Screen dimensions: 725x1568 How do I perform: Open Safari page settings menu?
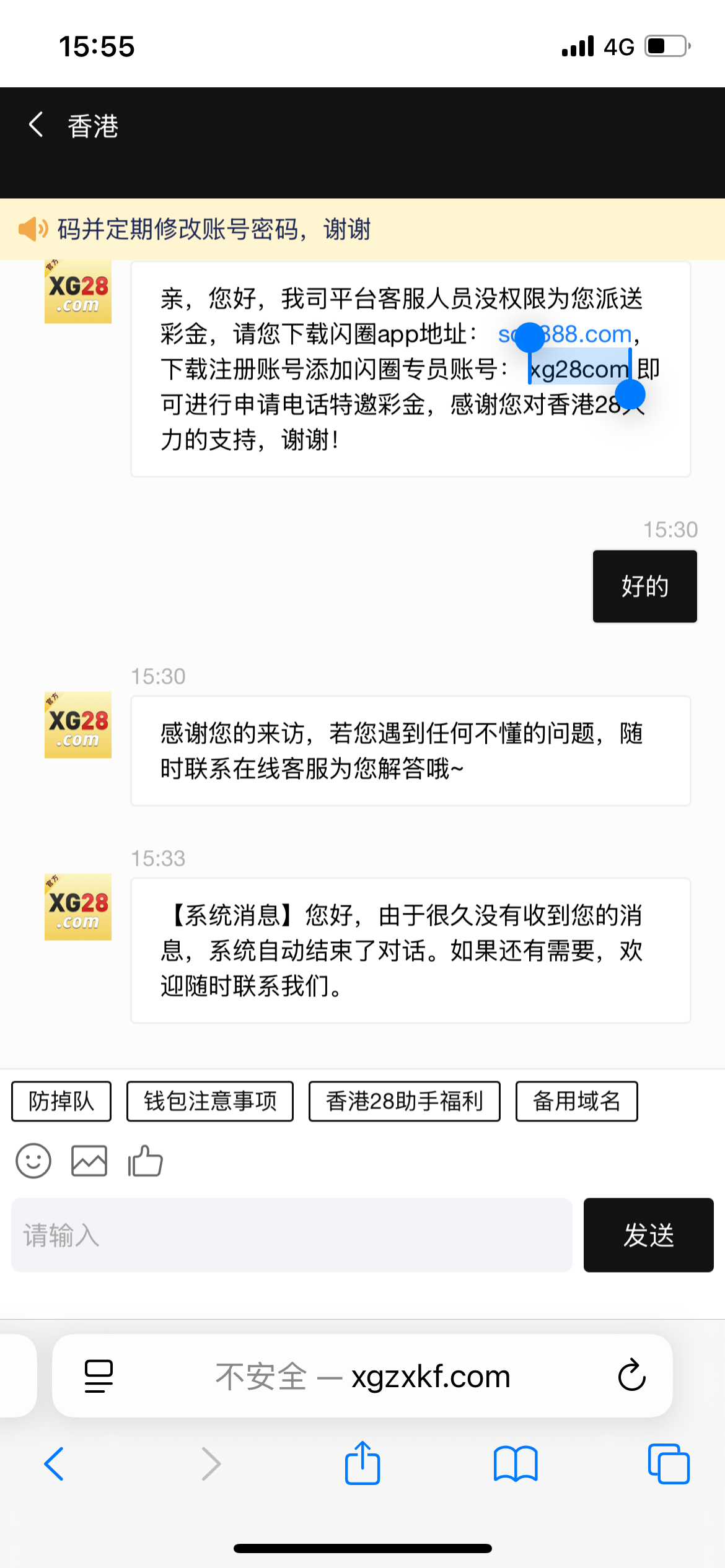(99, 1376)
